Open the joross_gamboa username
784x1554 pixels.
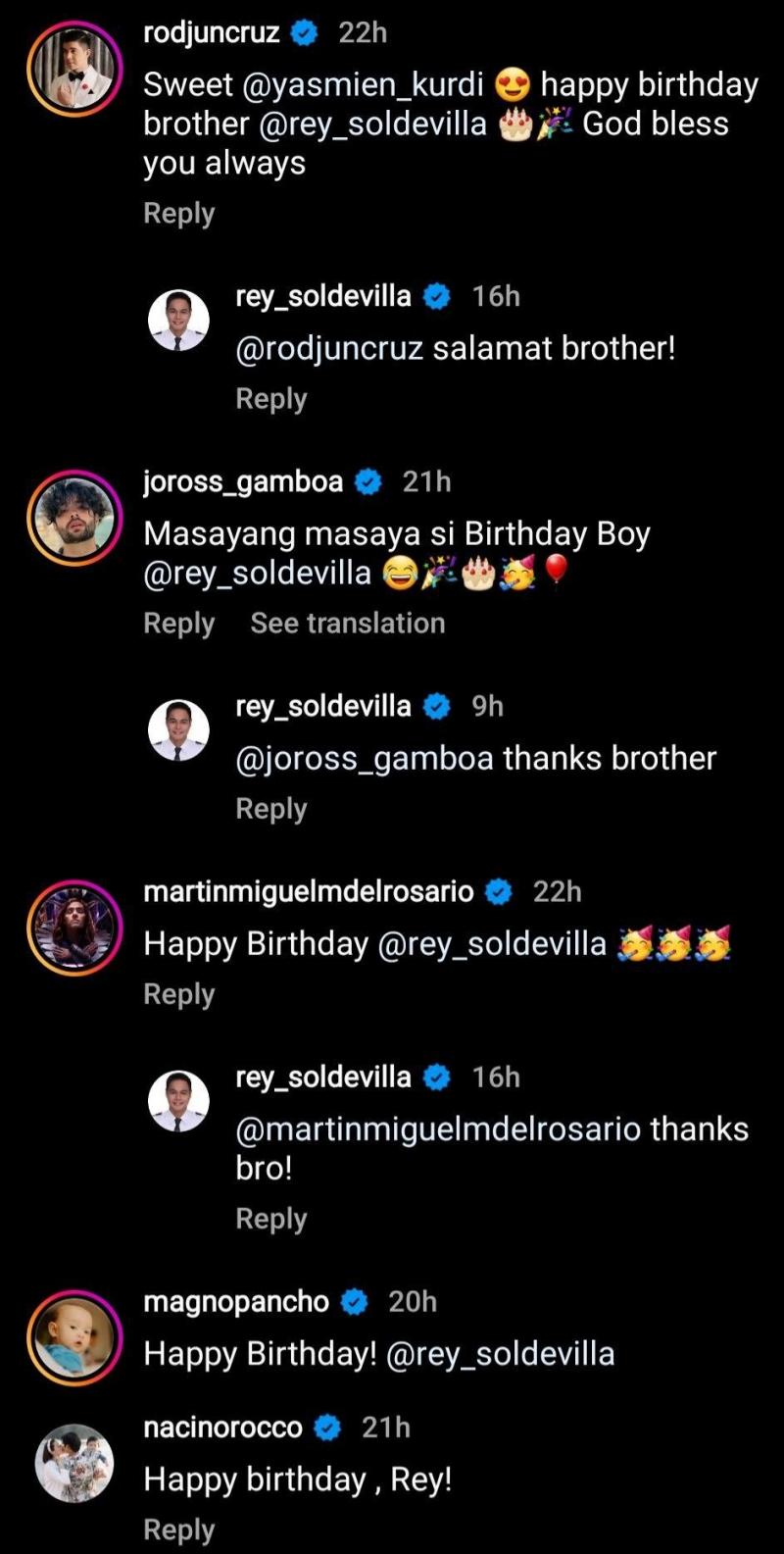(243, 481)
